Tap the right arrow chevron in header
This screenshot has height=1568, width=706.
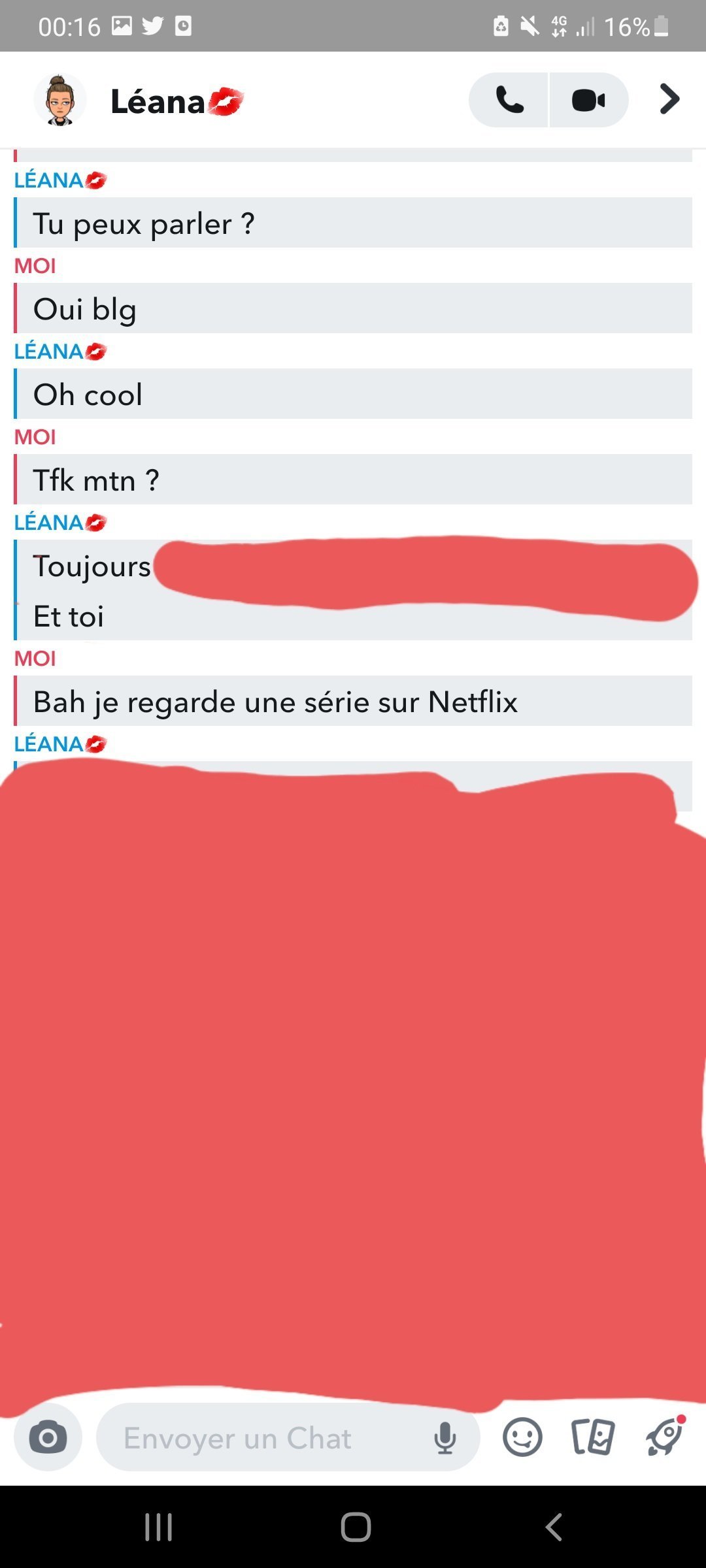[669, 99]
